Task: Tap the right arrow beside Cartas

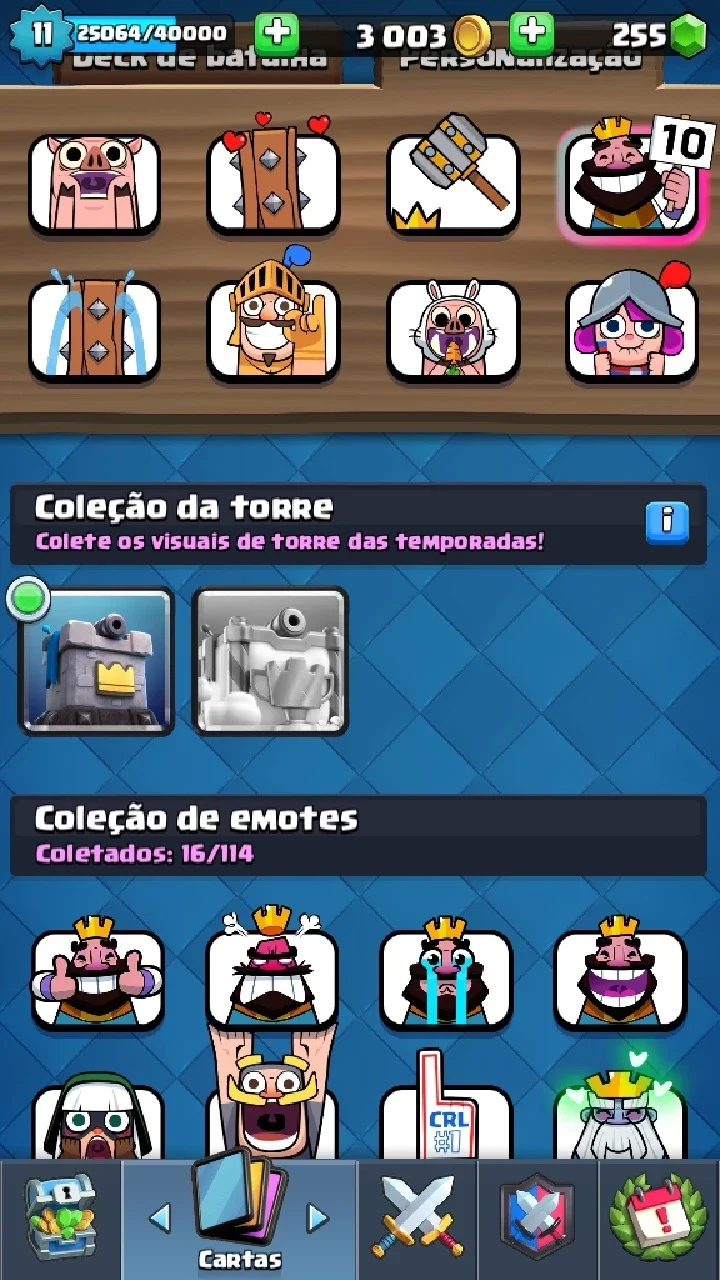Action: click(x=318, y=1218)
